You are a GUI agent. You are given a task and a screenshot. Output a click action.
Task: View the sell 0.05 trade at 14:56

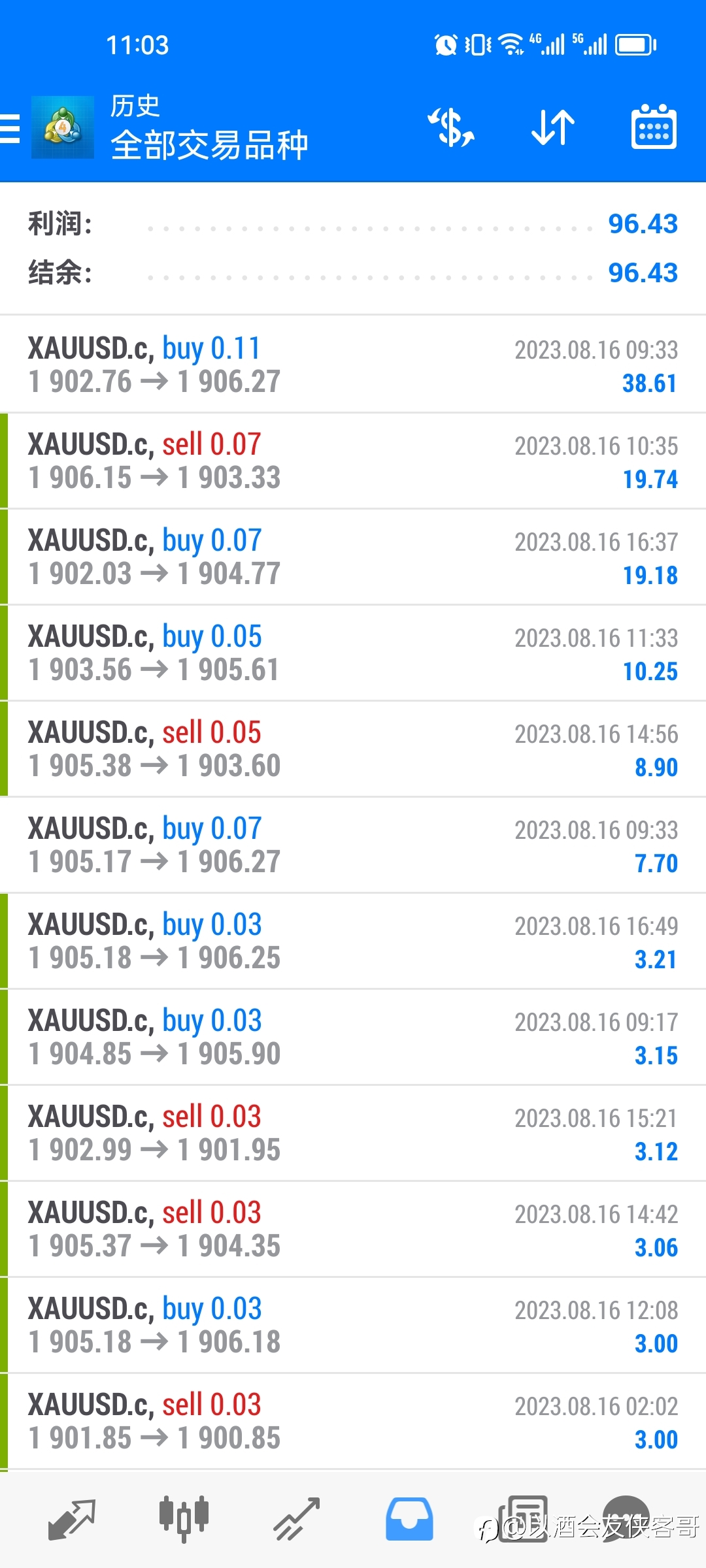353,749
